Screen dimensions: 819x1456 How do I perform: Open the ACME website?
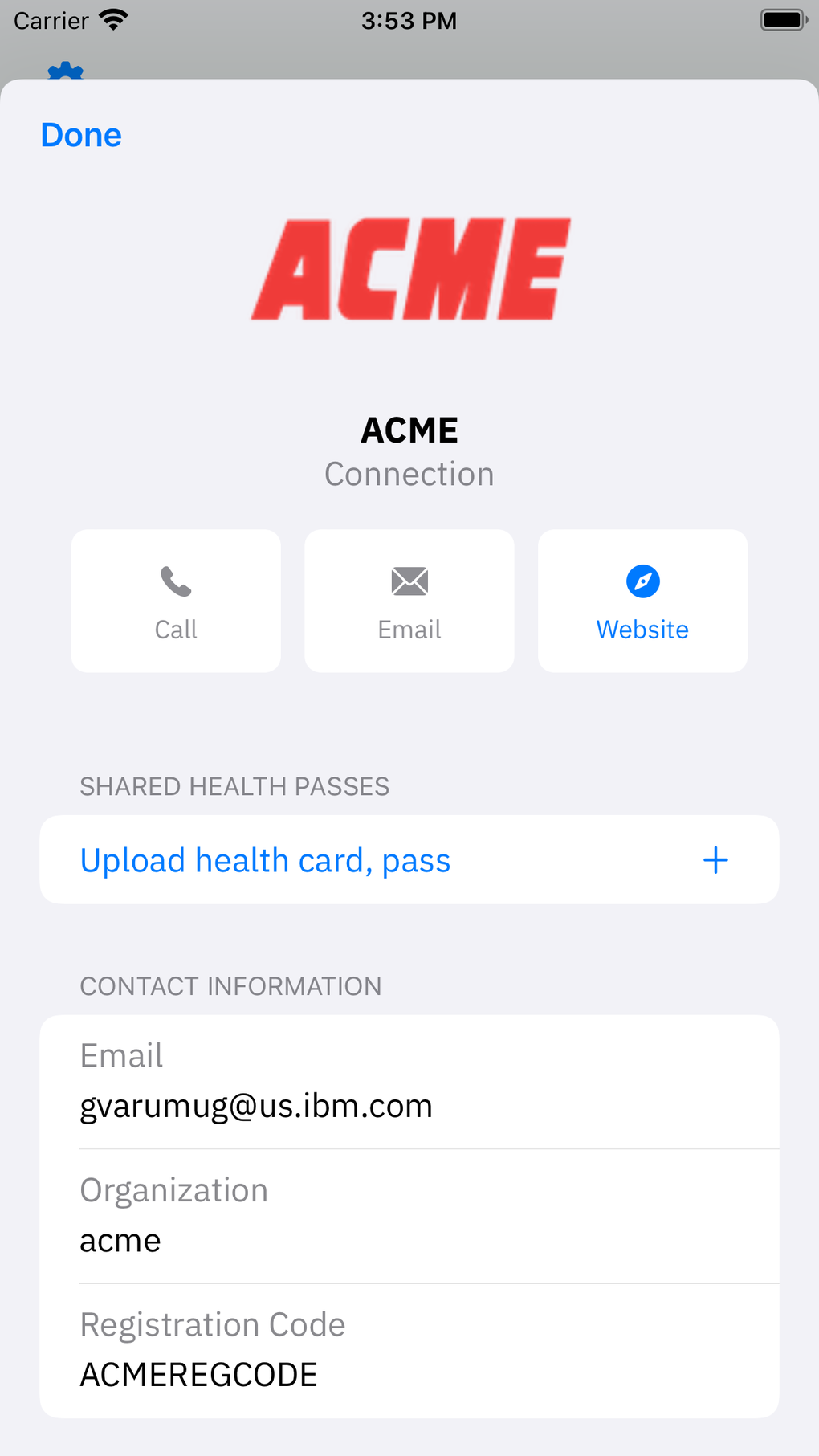(x=642, y=601)
